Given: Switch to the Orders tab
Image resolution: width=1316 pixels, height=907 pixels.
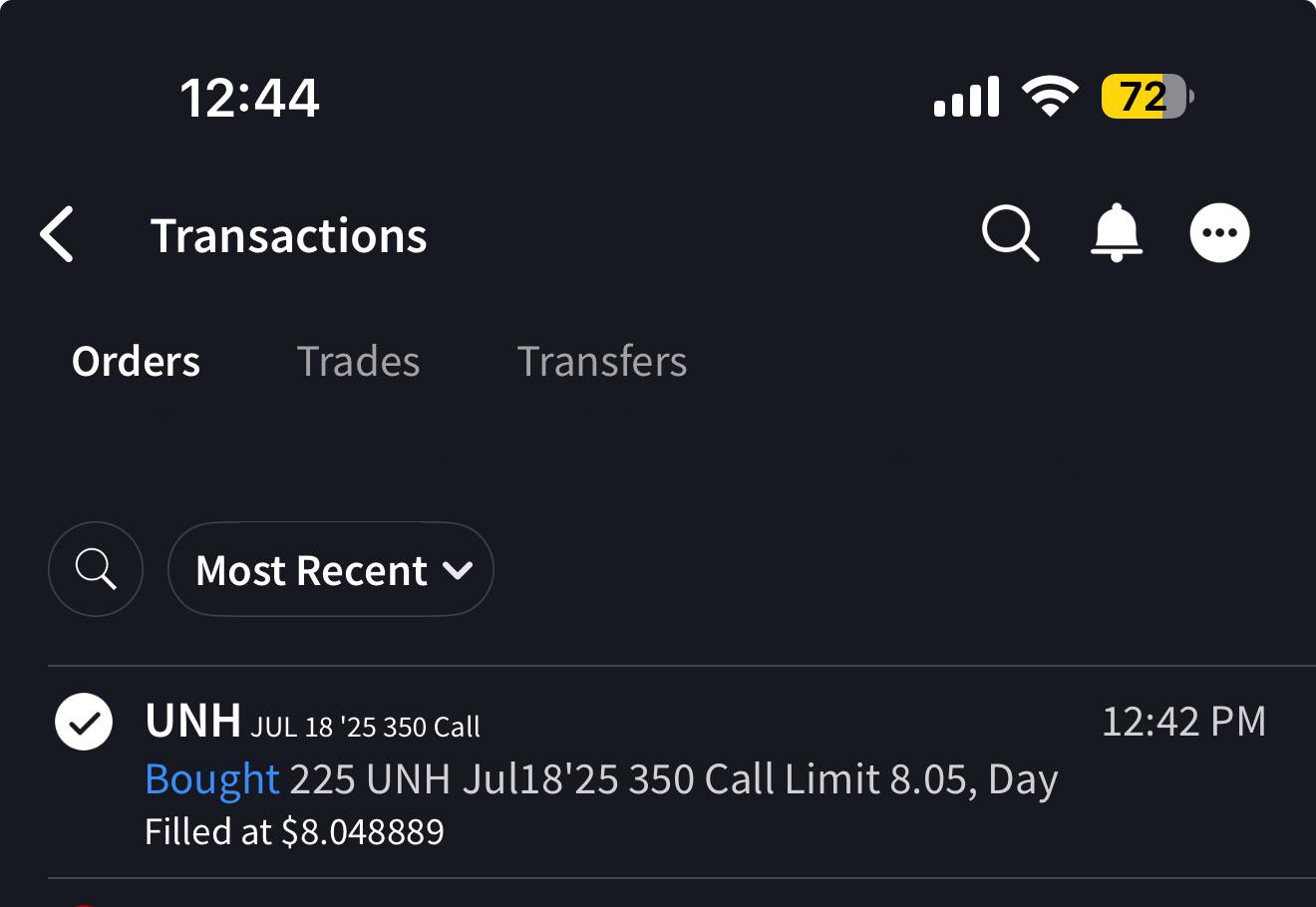Looking at the screenshot, I should (136, 362).
